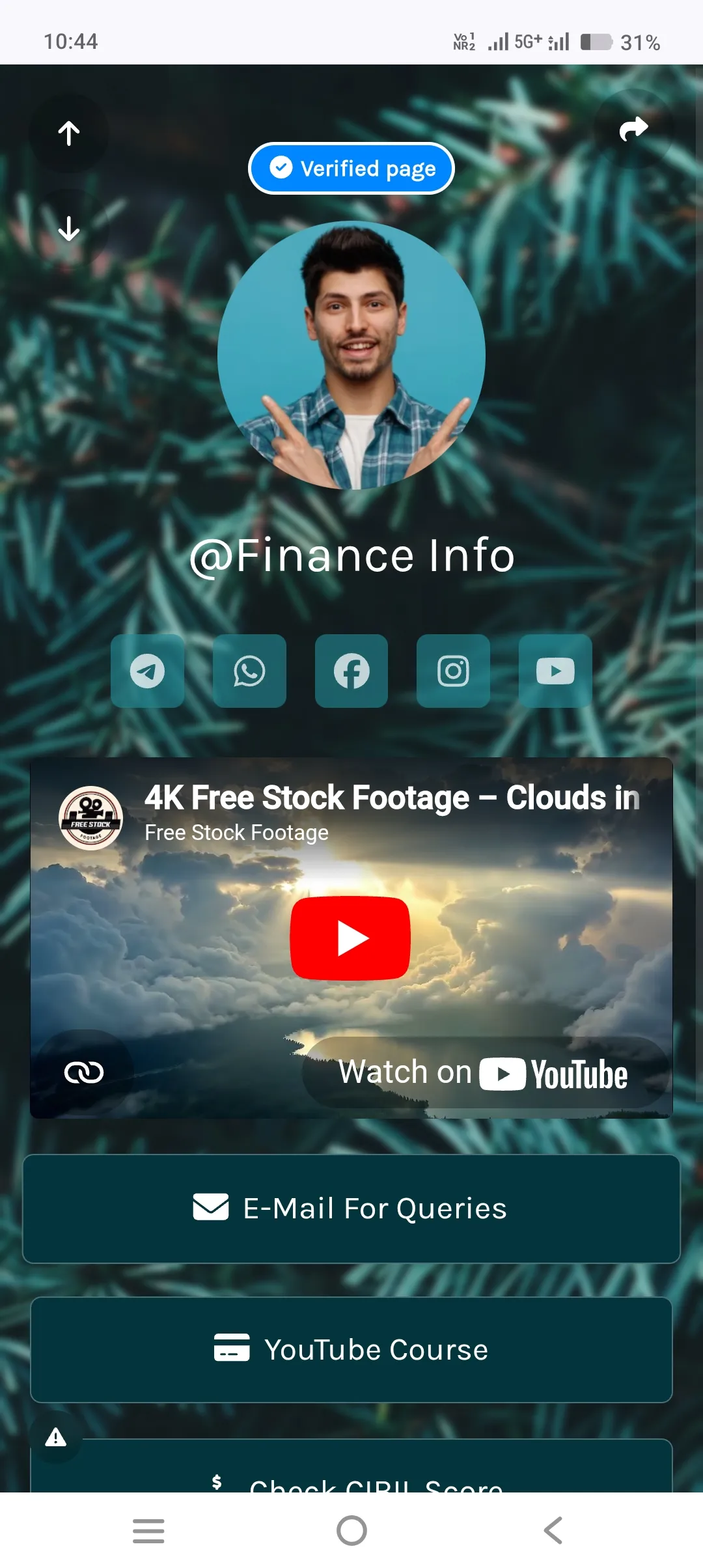This screenshot has height=1568, width=703.
Task: Play the 4K Free Stock Footage video
Action: click(x=350, y=938)
